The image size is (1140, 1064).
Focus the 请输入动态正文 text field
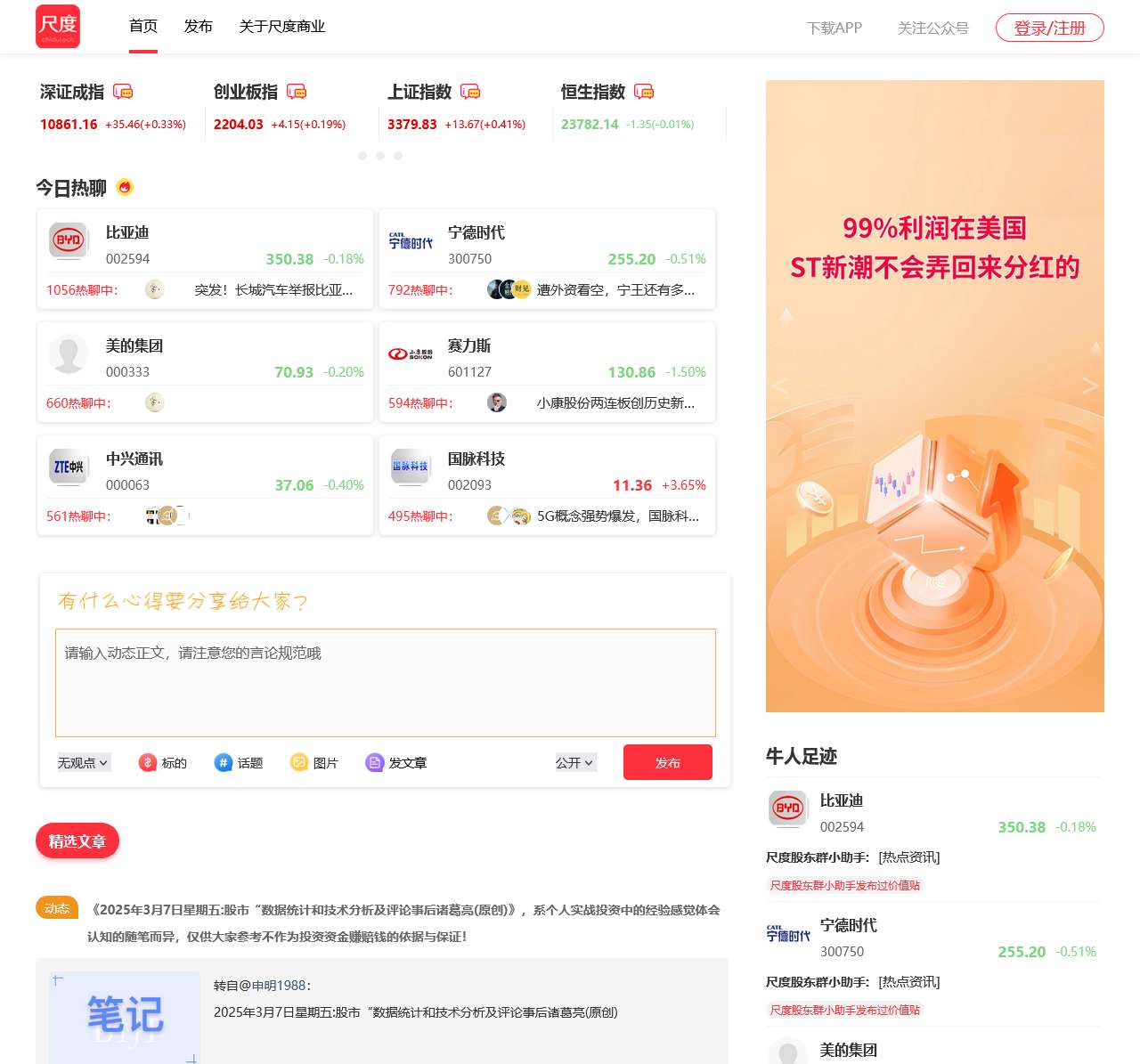point(385,682)
